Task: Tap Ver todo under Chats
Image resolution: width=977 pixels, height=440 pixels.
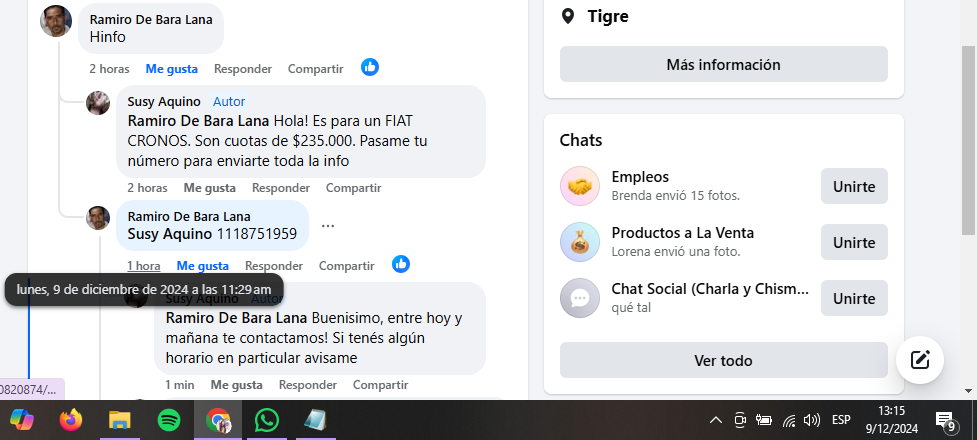Action: 723,360
